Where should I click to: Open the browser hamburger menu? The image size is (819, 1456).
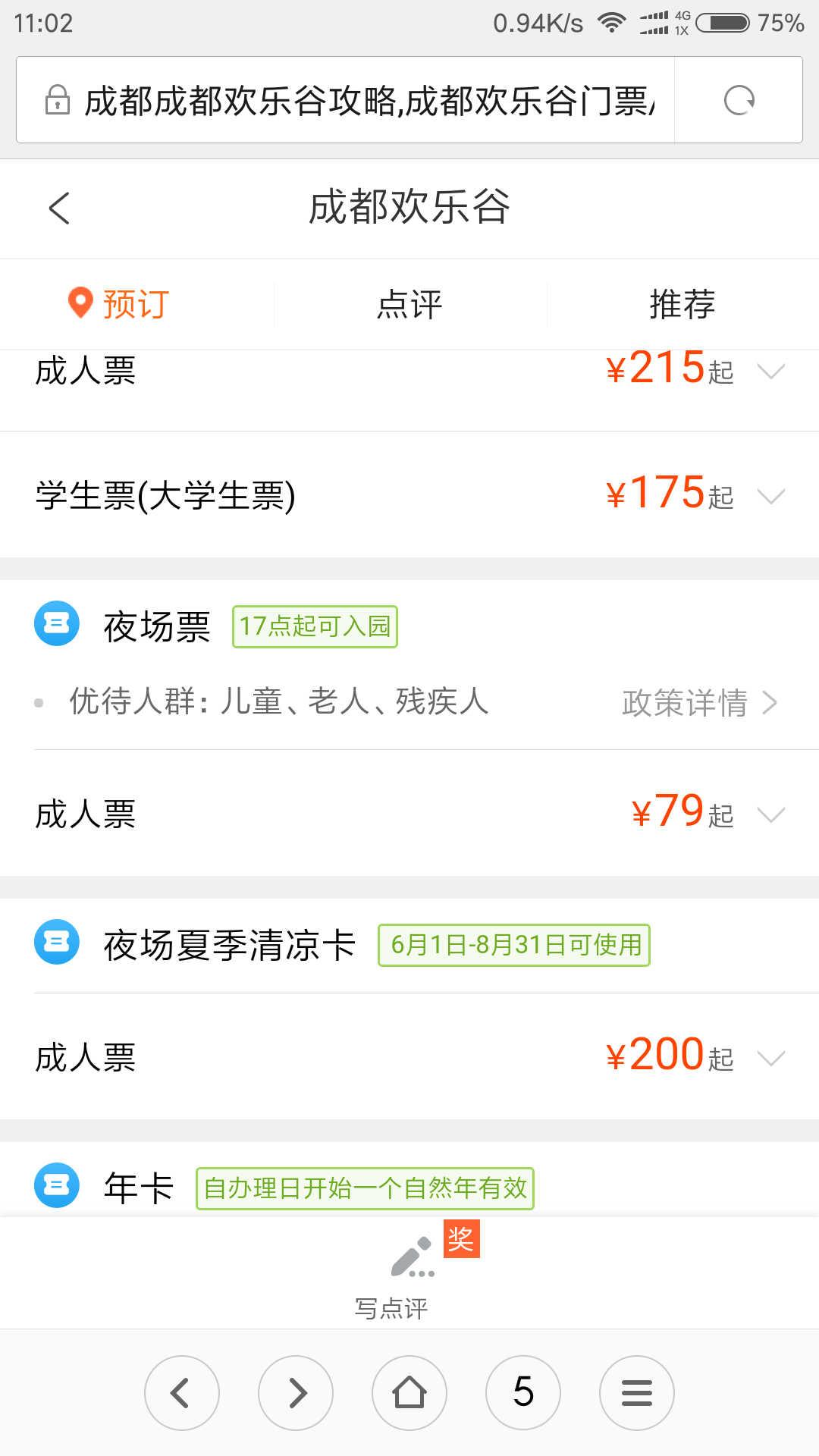tap(637, 1393)
